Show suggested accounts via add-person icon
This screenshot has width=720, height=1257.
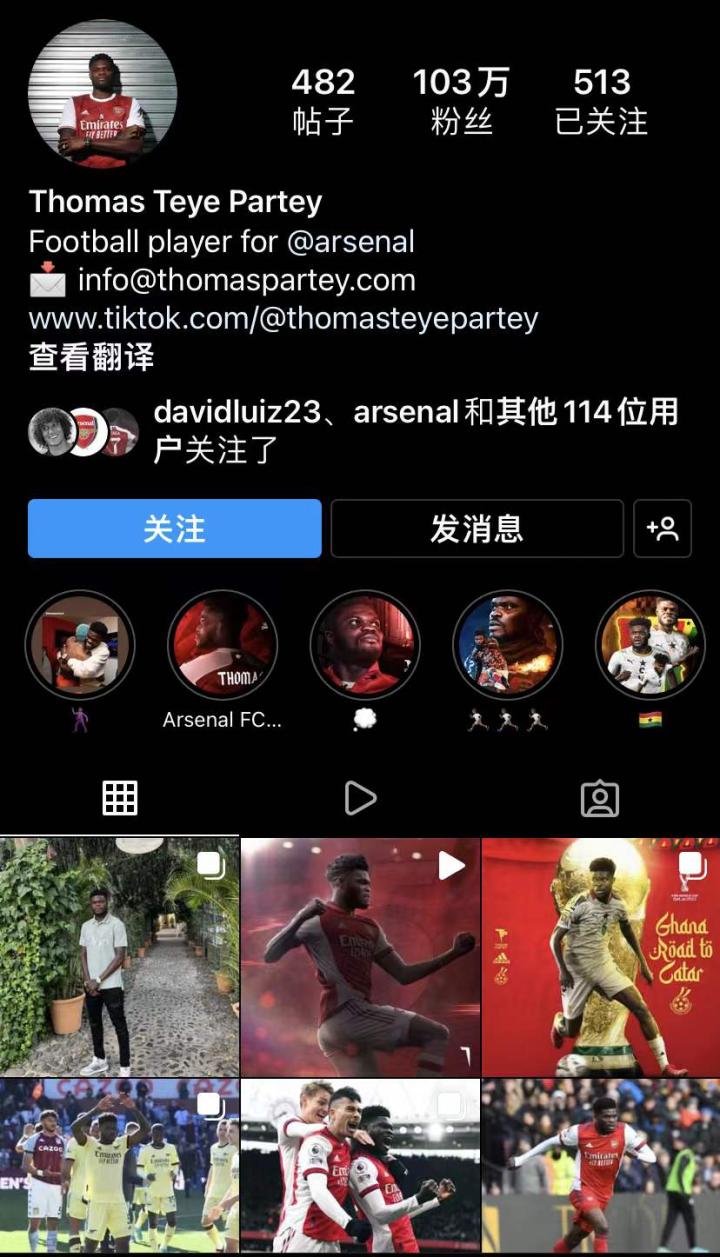point(662,528)
